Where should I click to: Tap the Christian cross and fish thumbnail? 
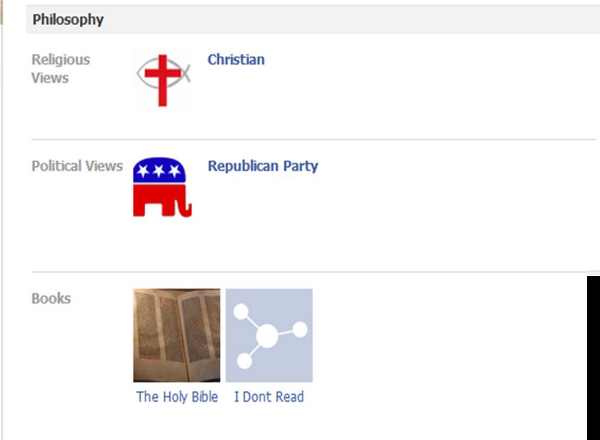162,80
